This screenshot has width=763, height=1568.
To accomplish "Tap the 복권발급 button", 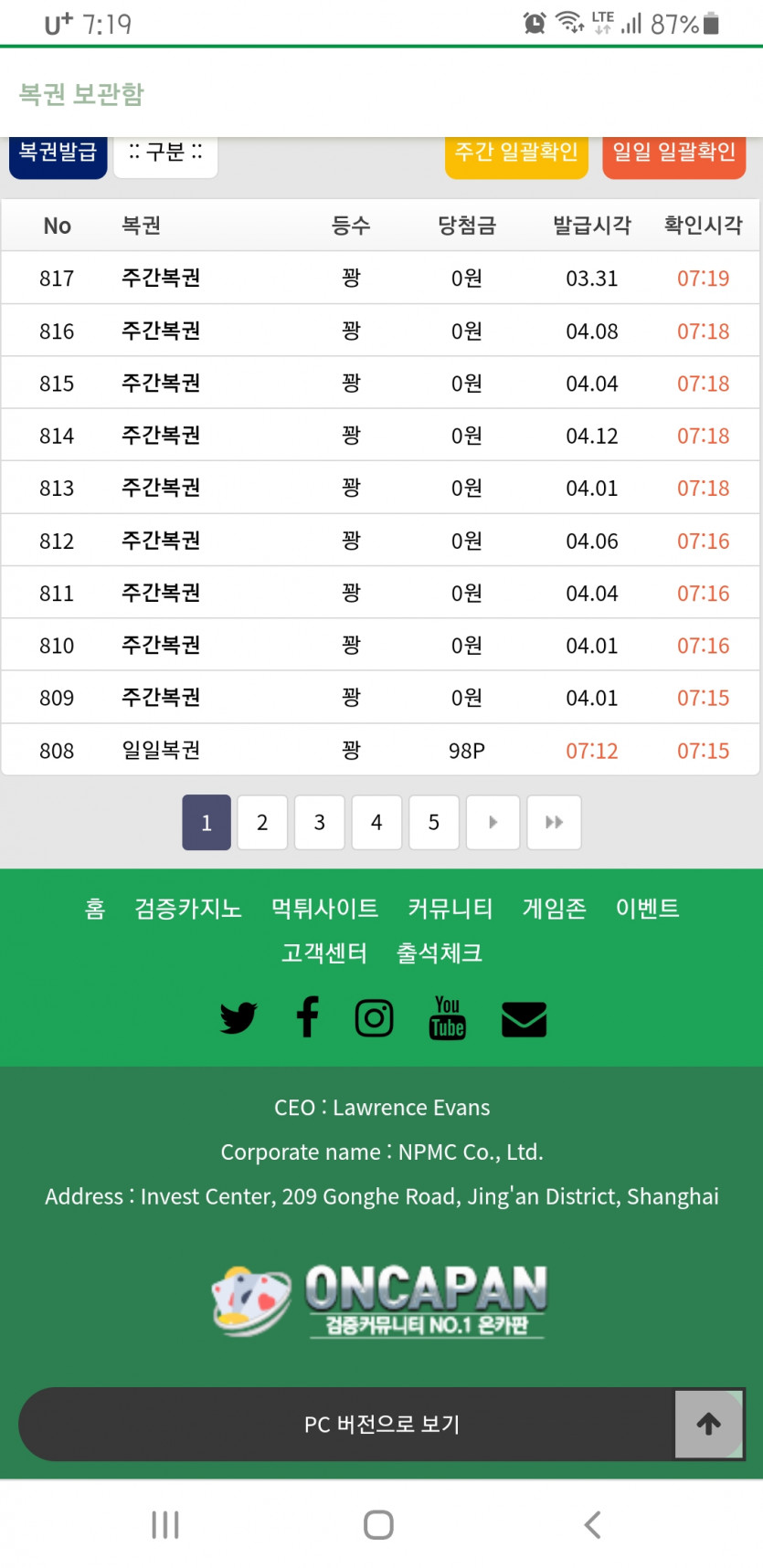I will point(58,153).
